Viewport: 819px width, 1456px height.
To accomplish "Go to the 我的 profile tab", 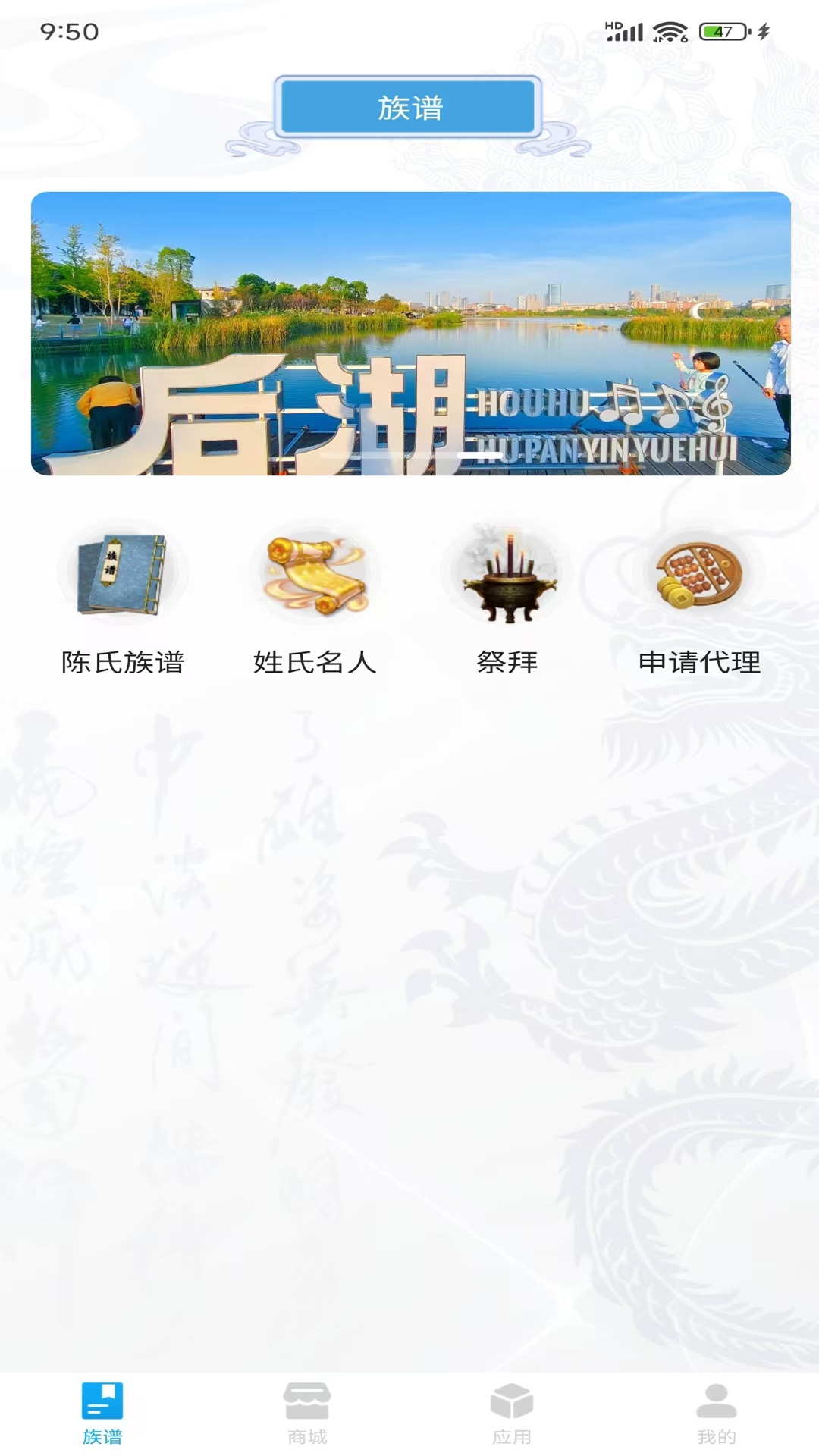I will coord(717,1412).
